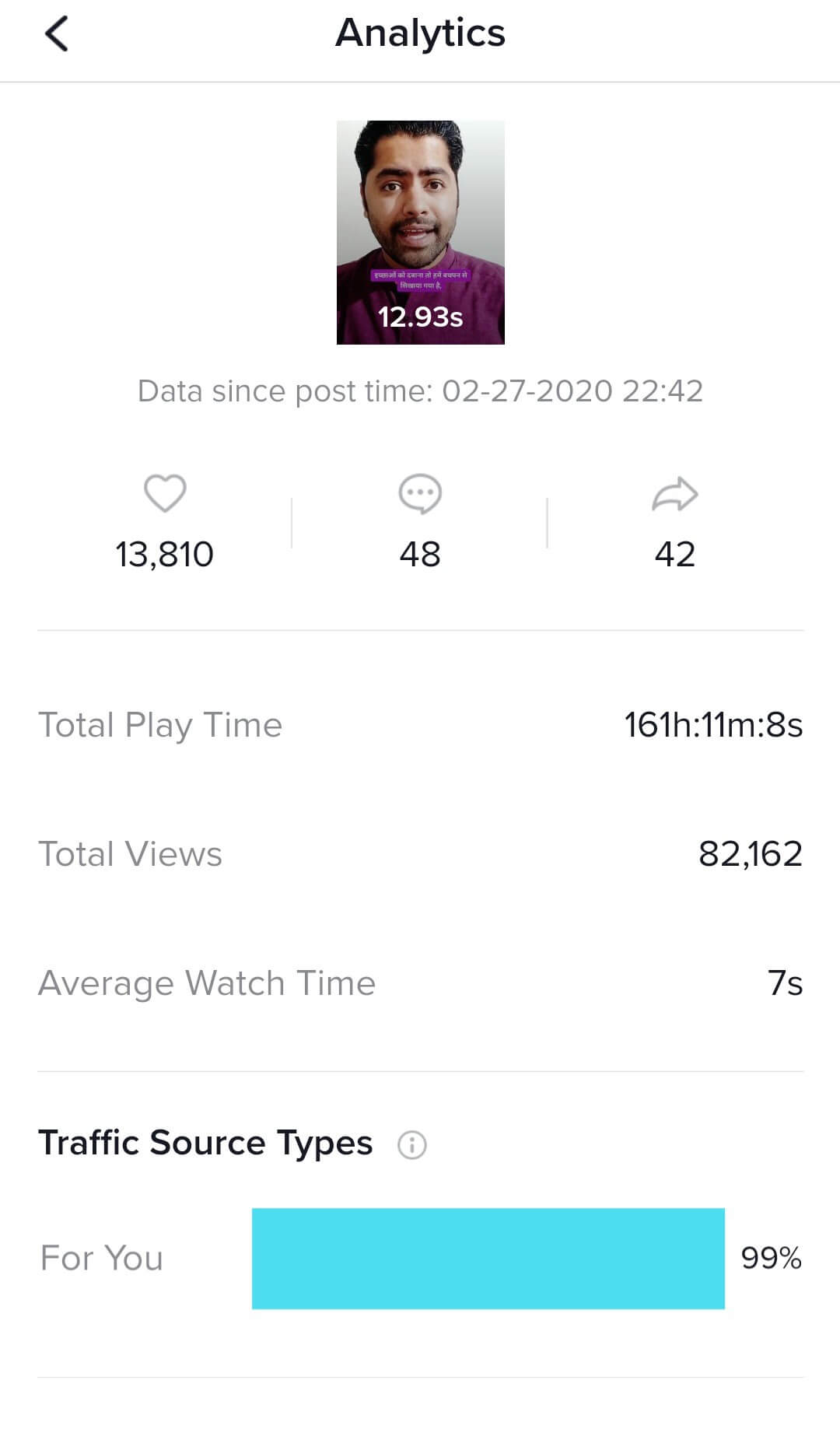Go back from the Analytics screen
Viewport: 840px width, 1429px height.
coord(56,34)
